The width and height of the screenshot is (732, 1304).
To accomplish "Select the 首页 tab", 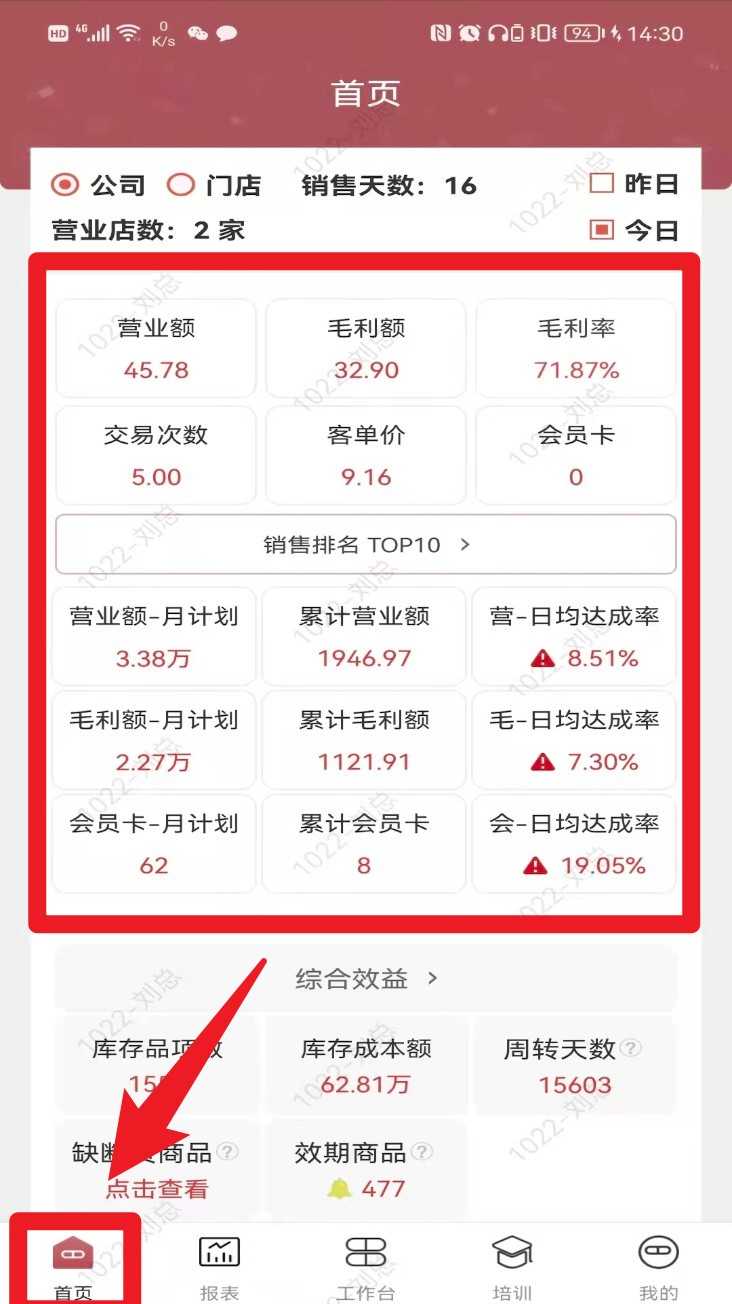I will pyautogui.click(x=73, y=1267).
